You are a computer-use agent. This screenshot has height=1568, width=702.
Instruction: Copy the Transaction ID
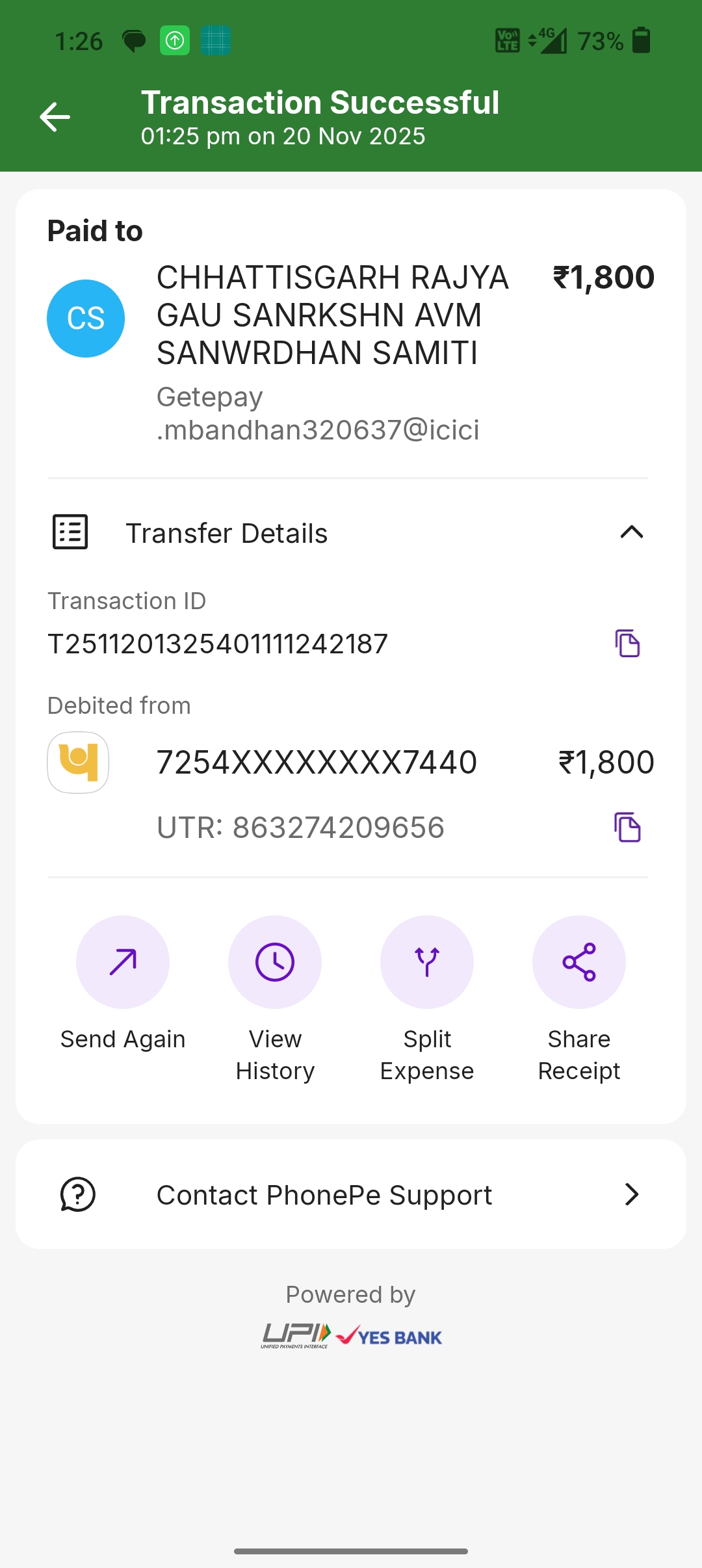[627, 644]
